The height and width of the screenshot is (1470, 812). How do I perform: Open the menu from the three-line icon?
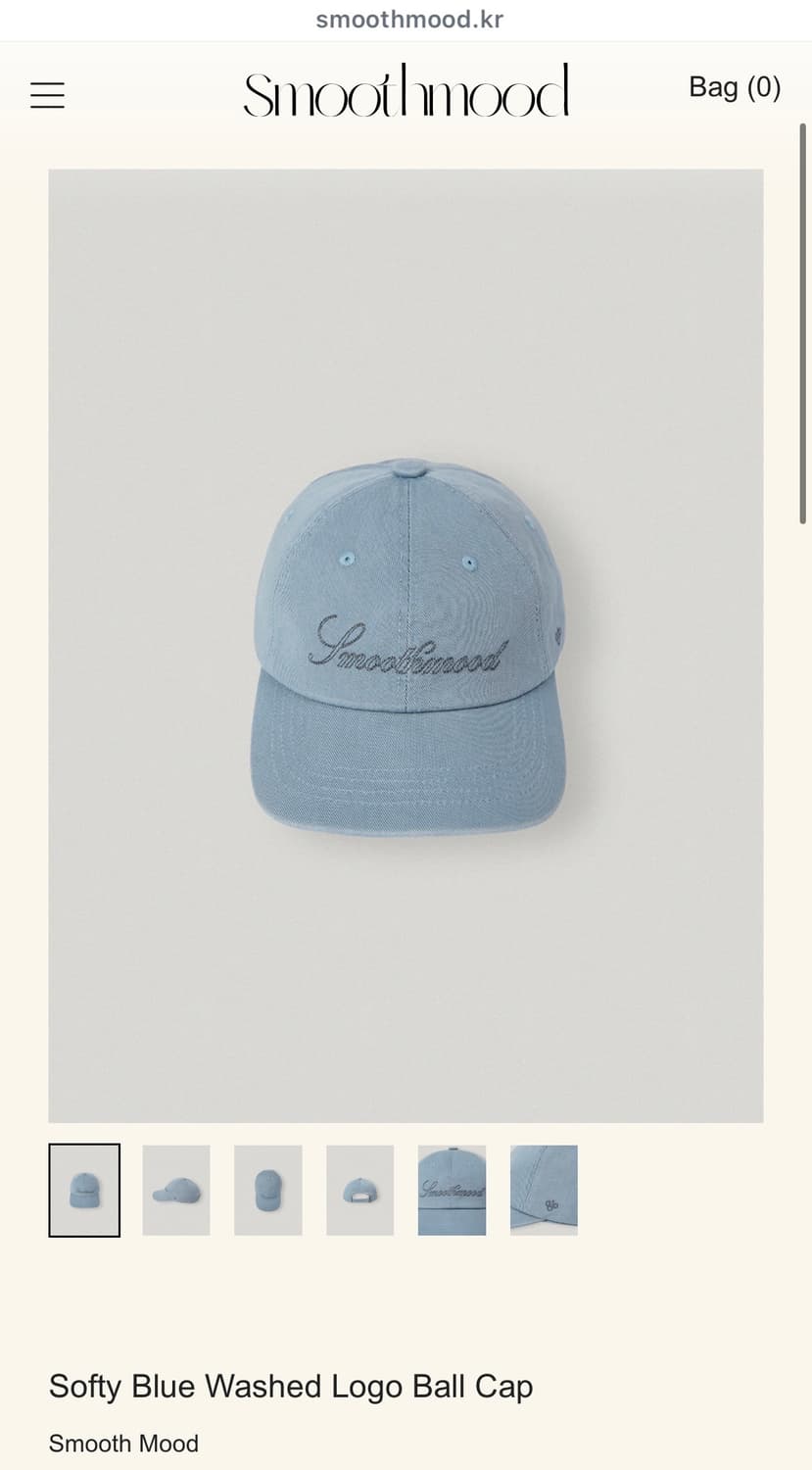click(x=46, y=94)
